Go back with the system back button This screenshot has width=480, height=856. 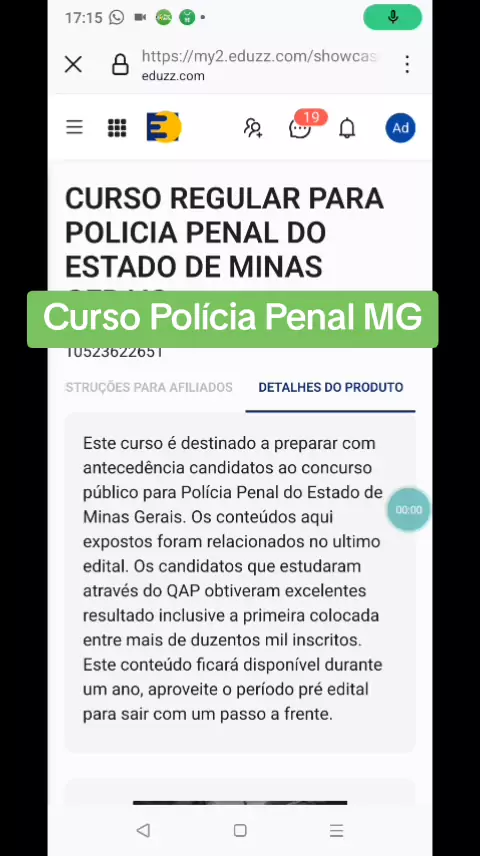pyautogui.click(x=143, y=830)
